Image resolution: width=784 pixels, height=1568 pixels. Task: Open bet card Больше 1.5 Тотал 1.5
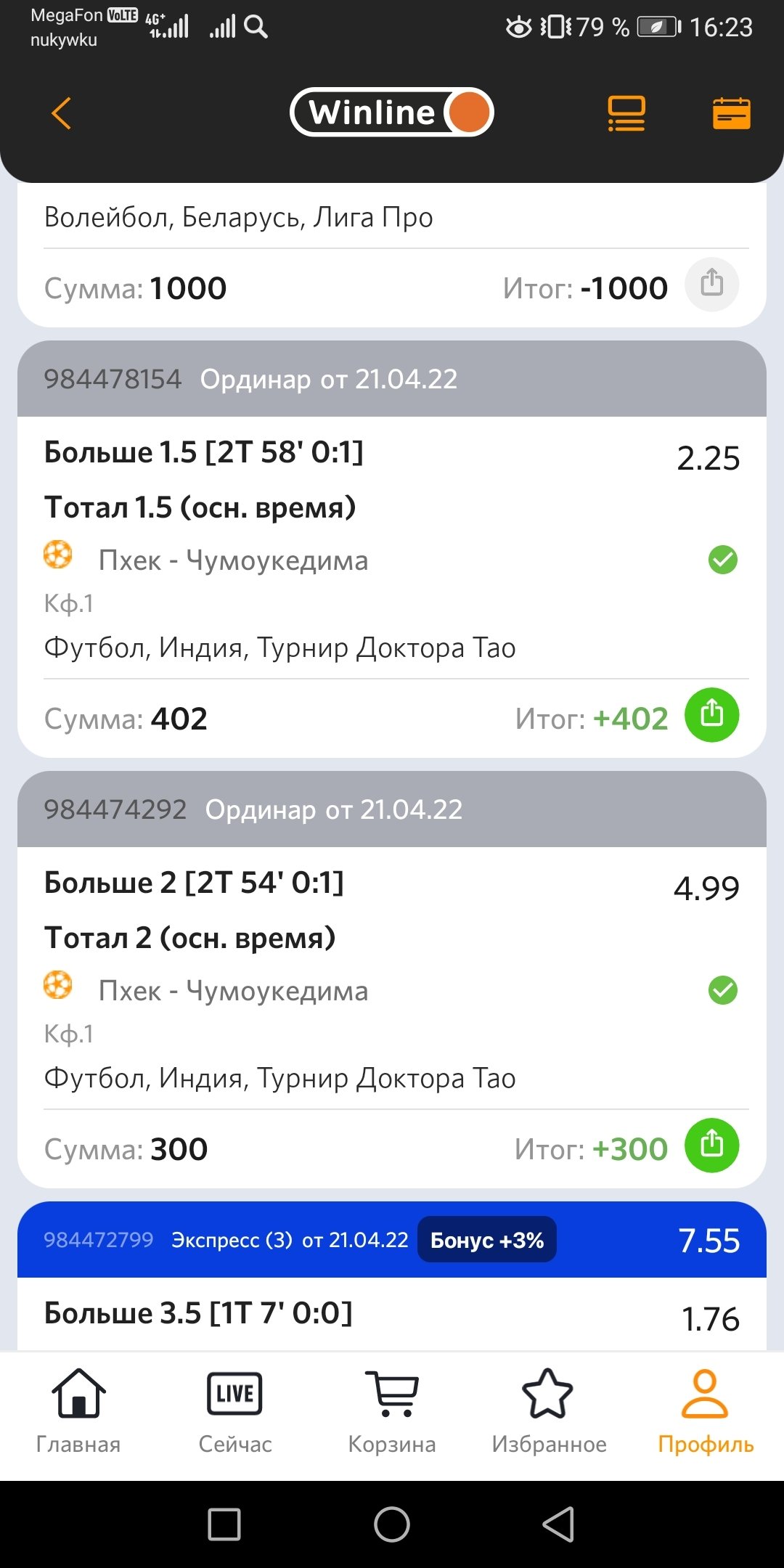click(327, 508)
